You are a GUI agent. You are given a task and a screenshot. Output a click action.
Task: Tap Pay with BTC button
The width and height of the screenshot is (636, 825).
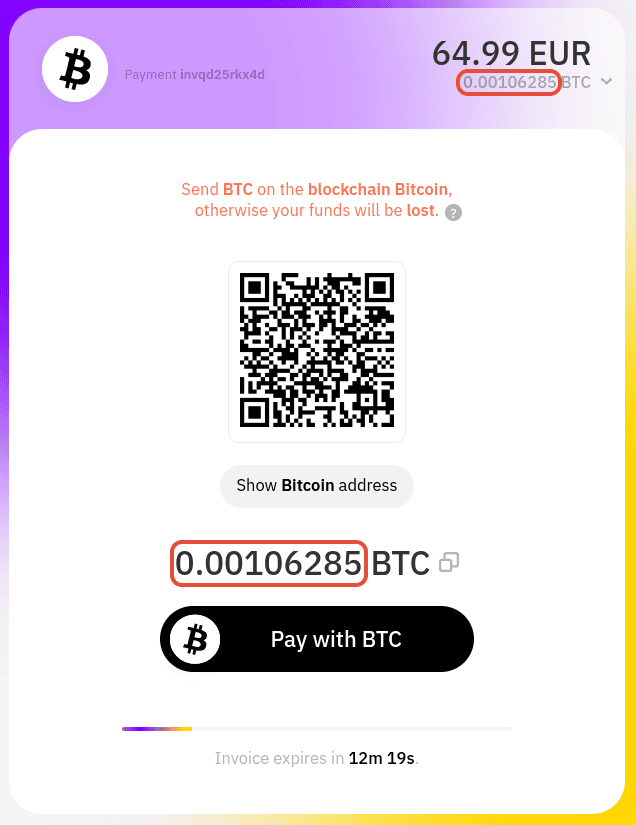coord(317,639)
